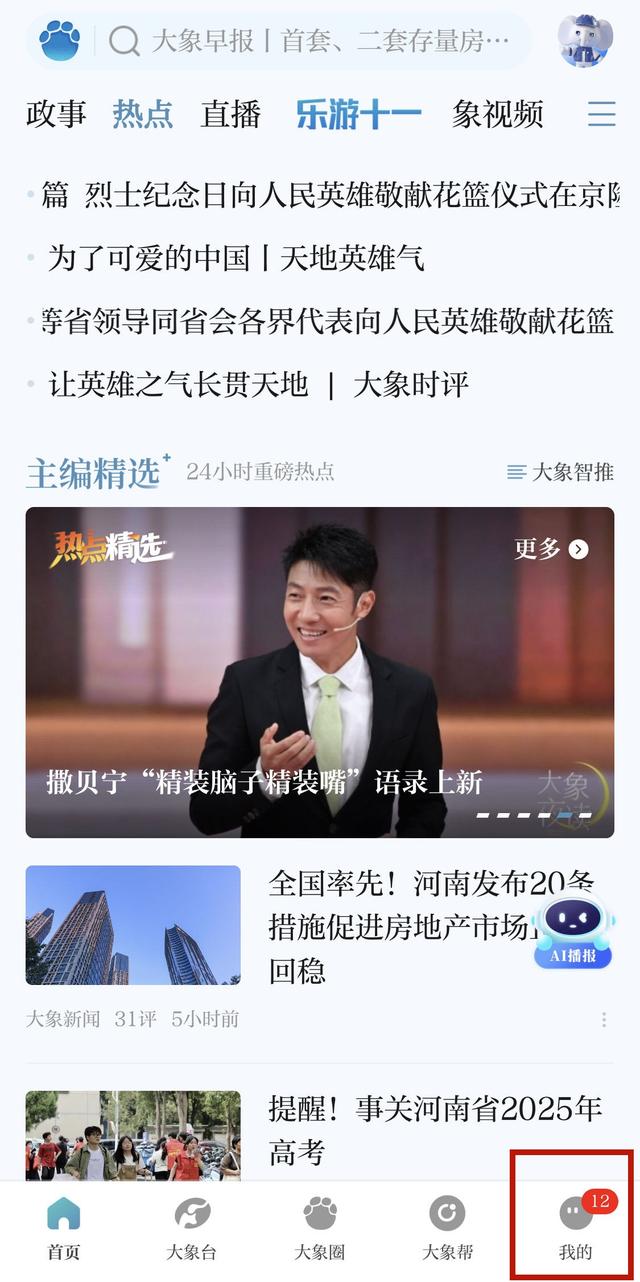The height and width of the screenshot is (1282, 640).
Task: Switch to the 象视频 tab
Action: 497,114
